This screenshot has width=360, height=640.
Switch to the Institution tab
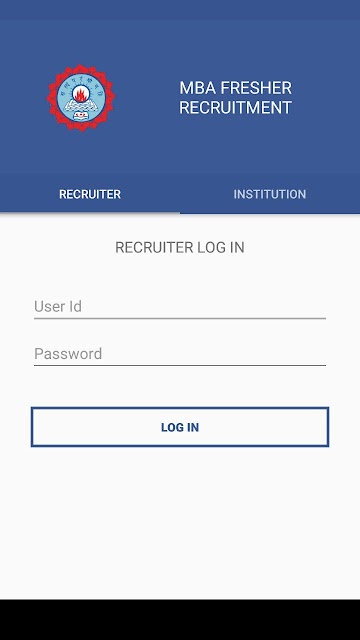pos(270,194)
